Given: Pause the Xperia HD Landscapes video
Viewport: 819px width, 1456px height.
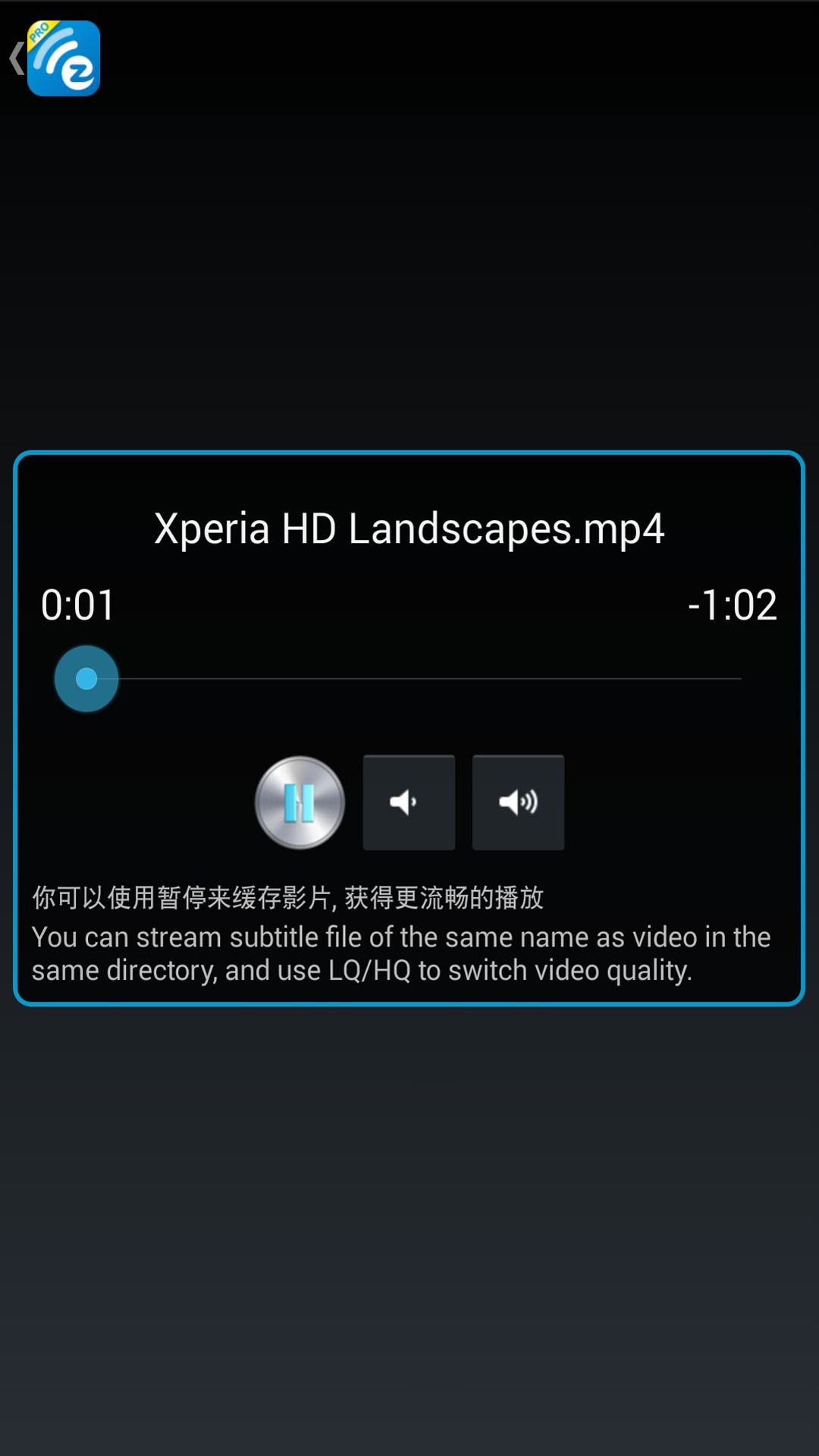Looking at the screenshot, I should tap(300, 802).
